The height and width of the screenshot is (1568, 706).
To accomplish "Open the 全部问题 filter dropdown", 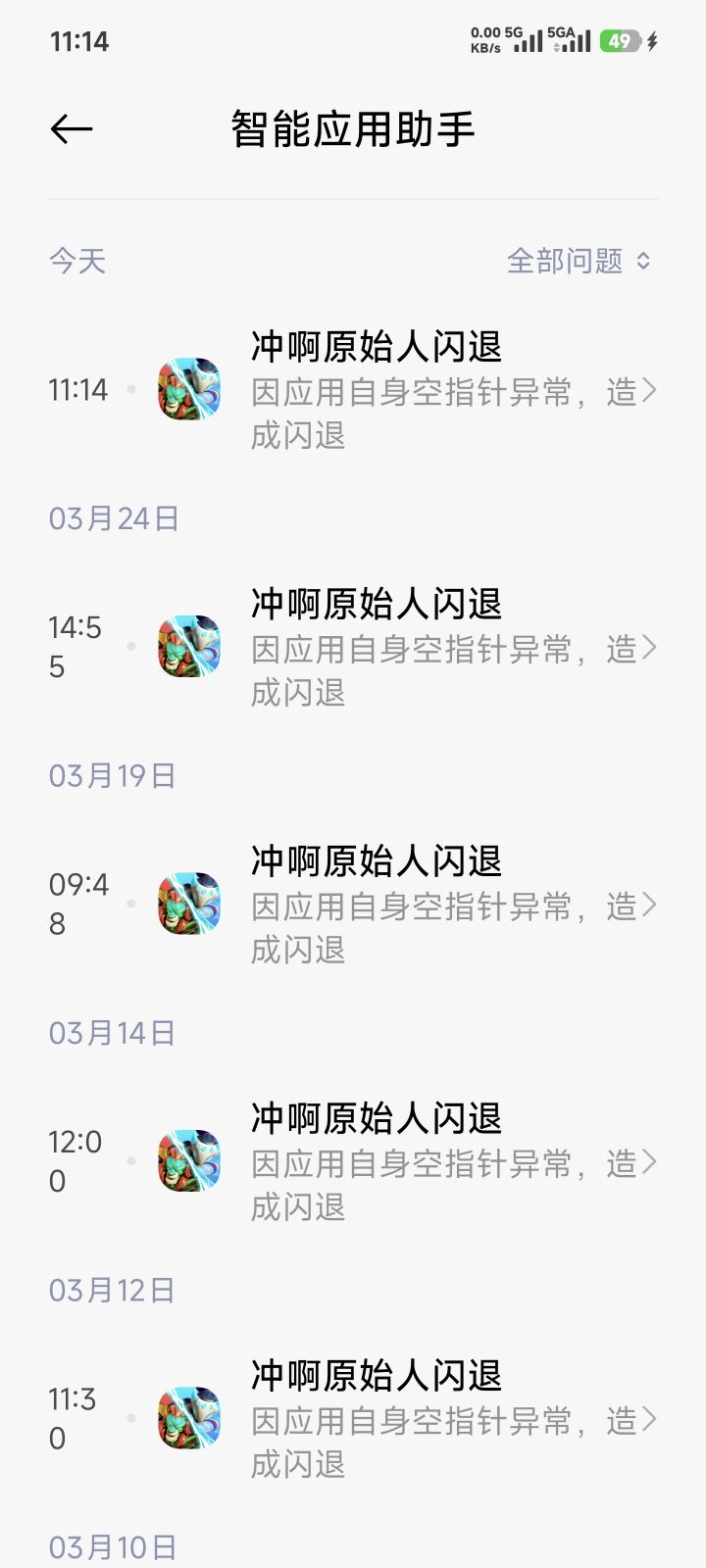I will (x=579, y=261).
